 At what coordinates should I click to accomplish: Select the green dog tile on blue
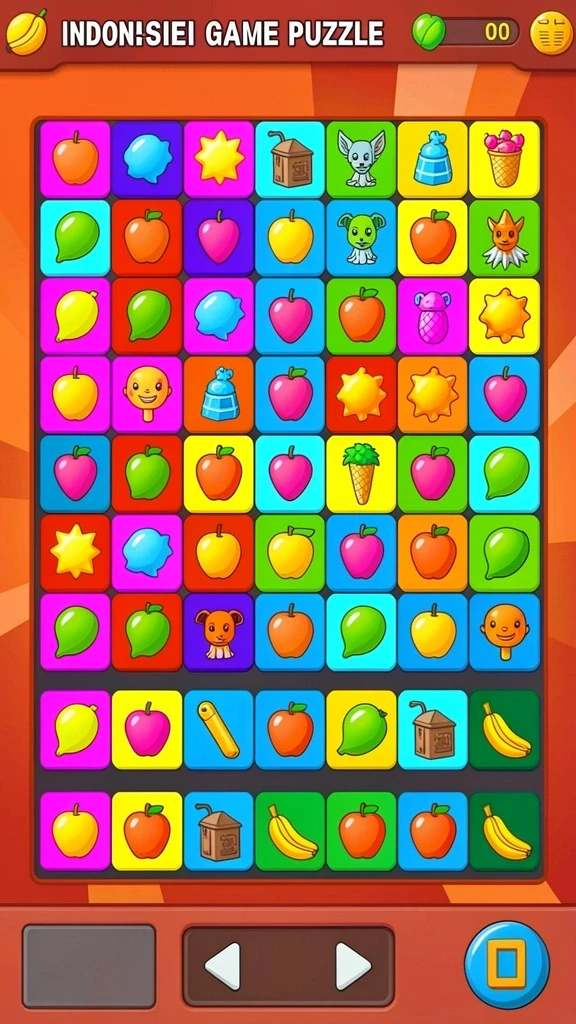coord(361,238)
